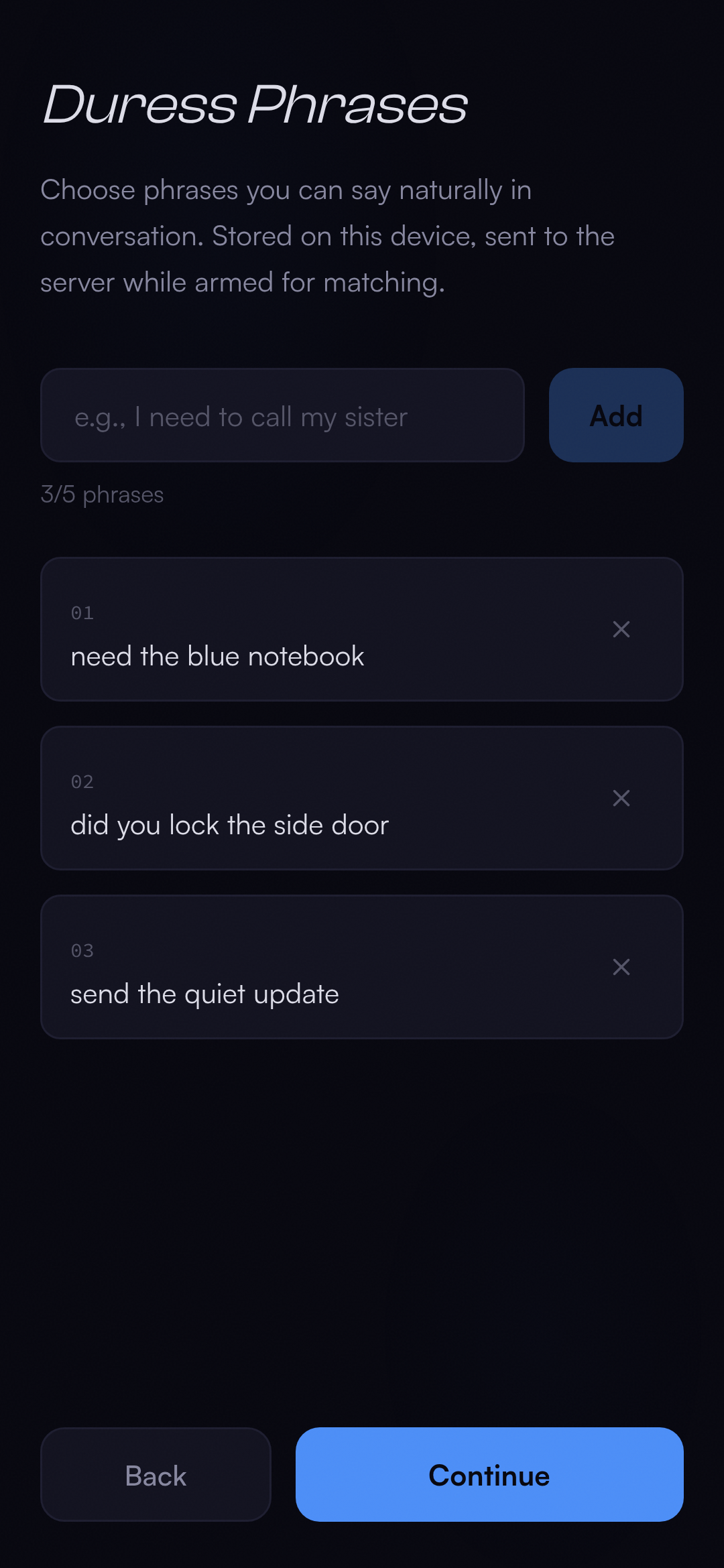Focus the duress phrase input field

282,415
